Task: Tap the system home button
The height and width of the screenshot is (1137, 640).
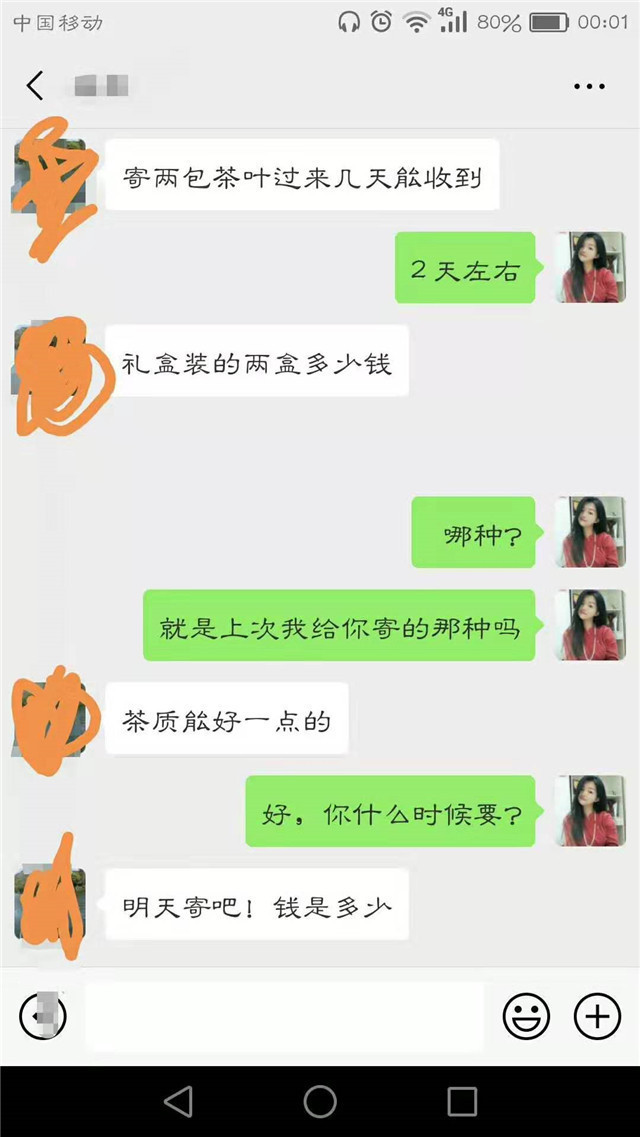Action: coord(320,1101)
